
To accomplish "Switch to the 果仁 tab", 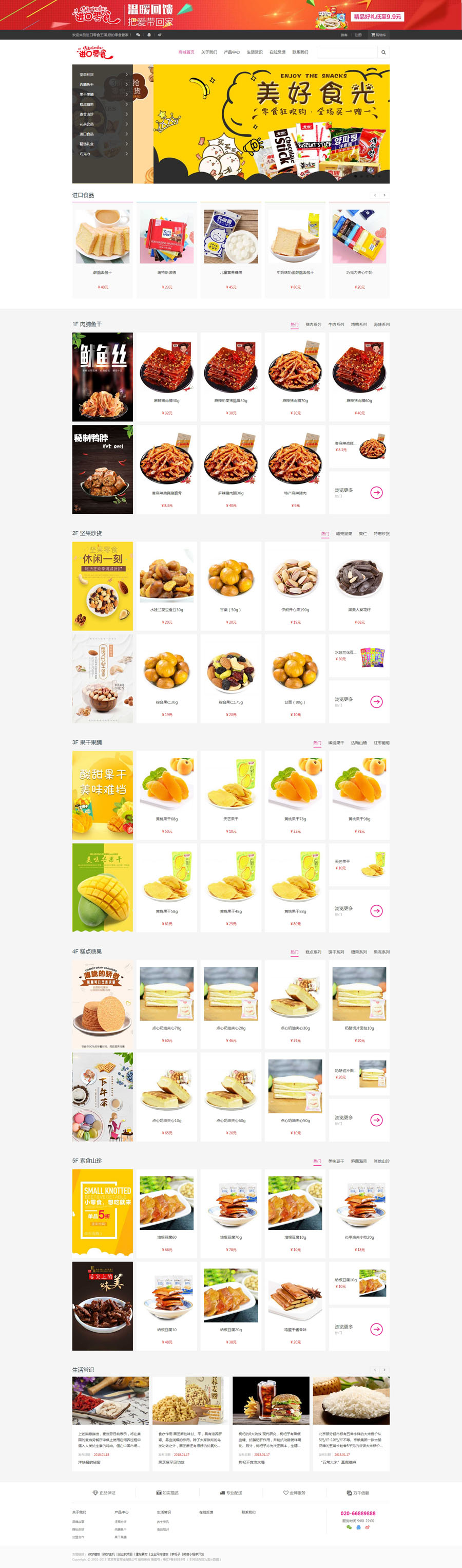I will 363,534.
